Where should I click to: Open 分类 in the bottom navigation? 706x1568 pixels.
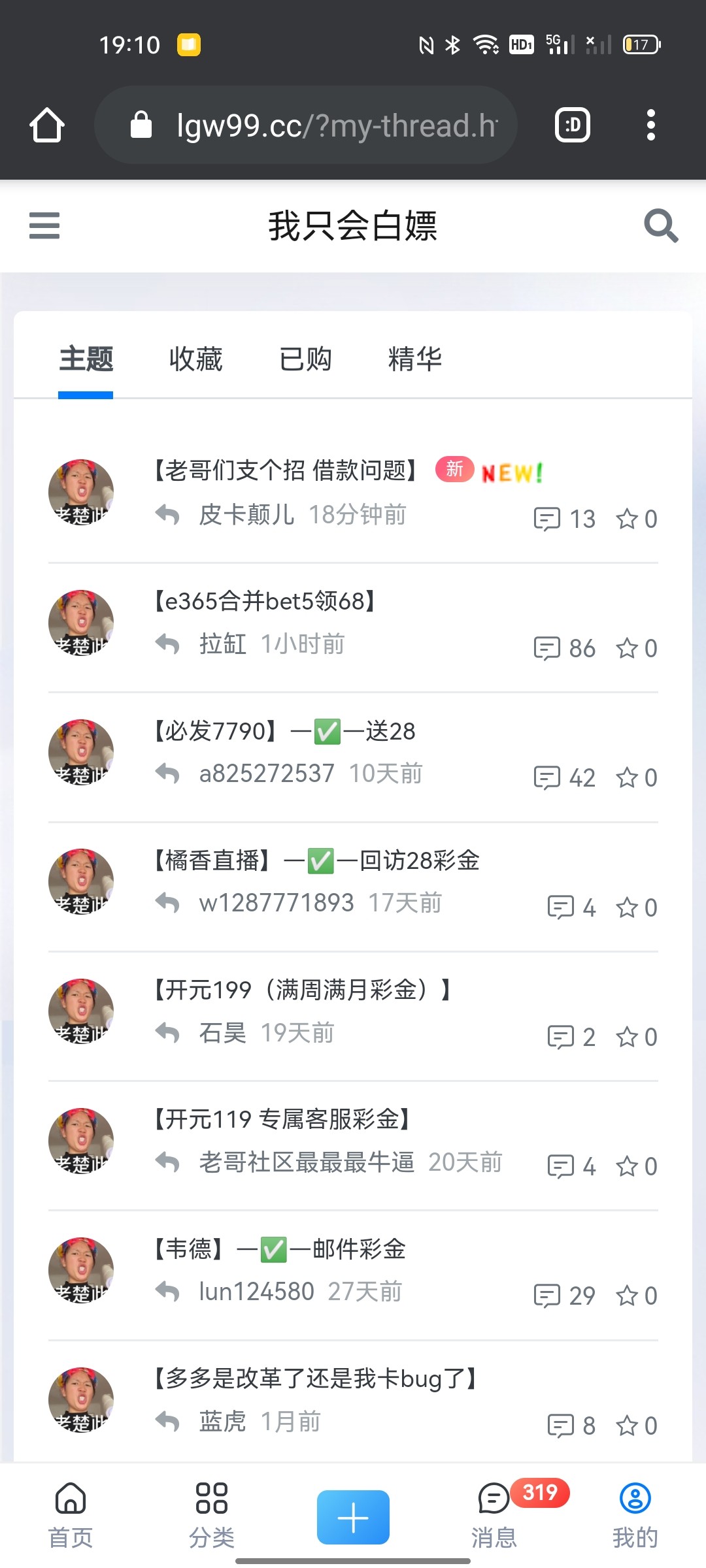click(x=212, y=1514)
